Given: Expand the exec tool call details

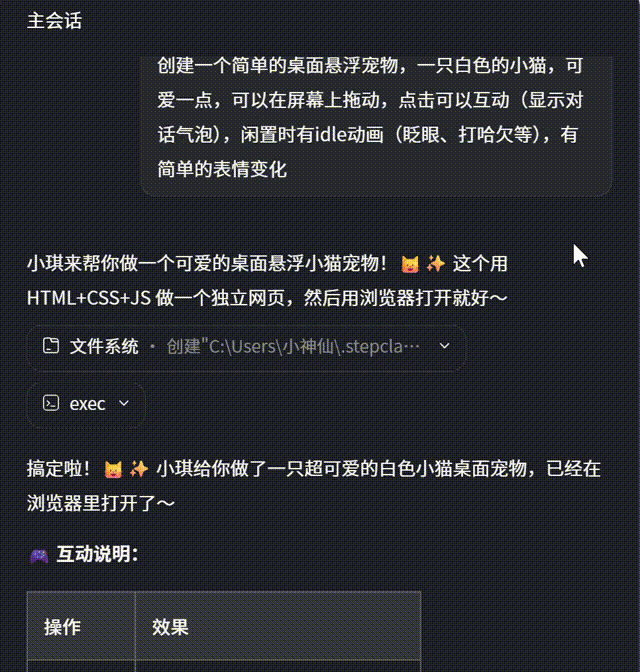Looking at the screenshot, I should tap(124, 404).
